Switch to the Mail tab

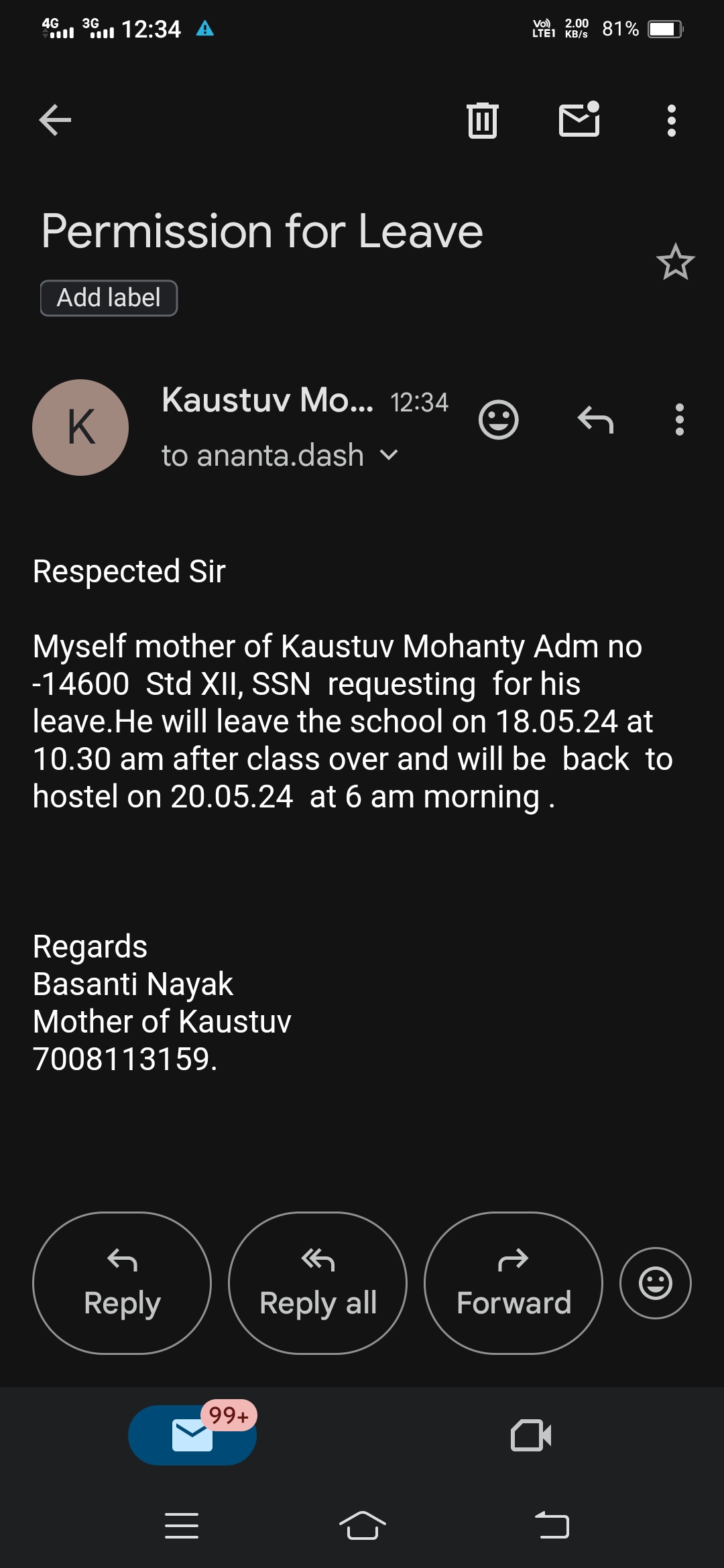pyautogui.click(x=192, y=1435)
